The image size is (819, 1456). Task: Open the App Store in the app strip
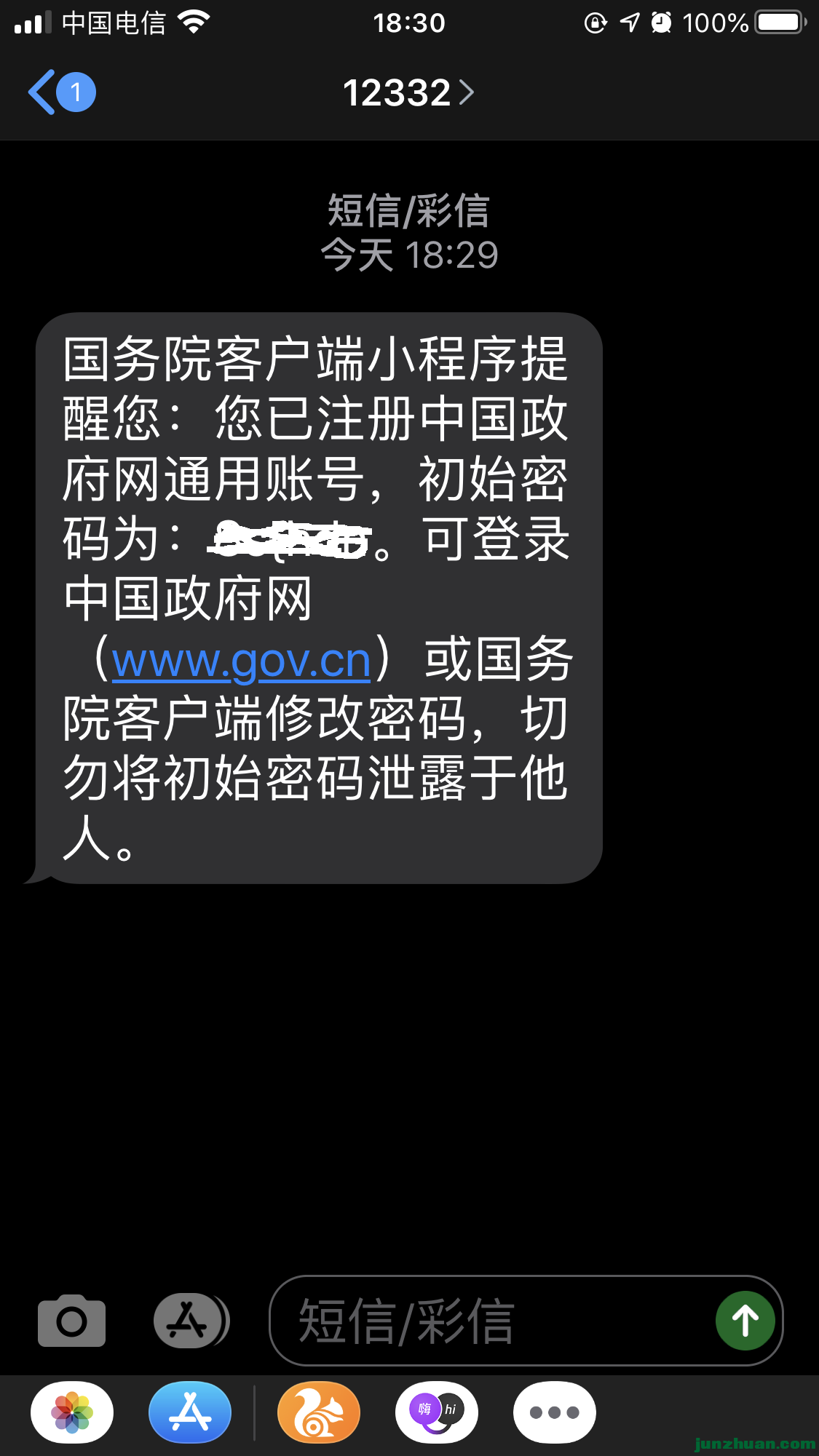190,1412
